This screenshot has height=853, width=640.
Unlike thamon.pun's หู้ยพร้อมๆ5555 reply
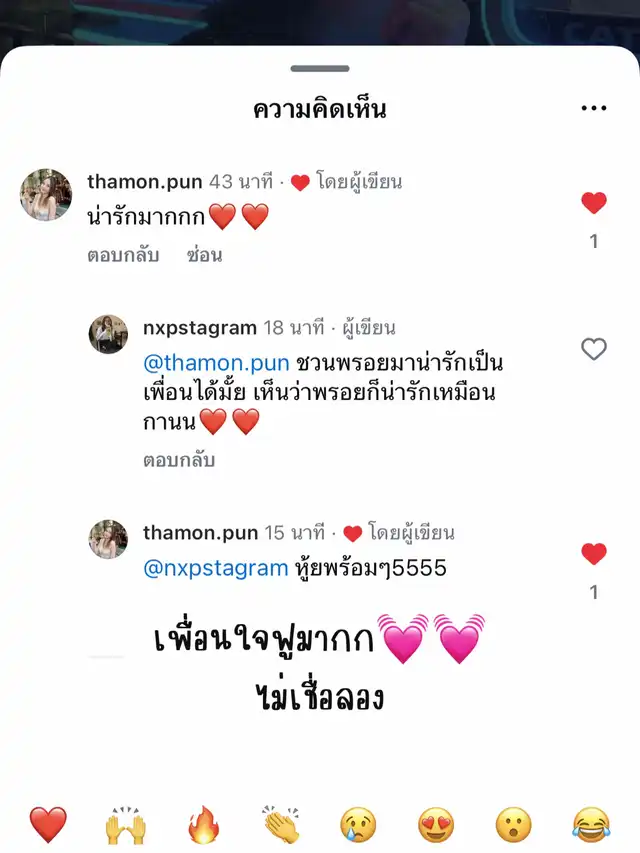[594, 554]
